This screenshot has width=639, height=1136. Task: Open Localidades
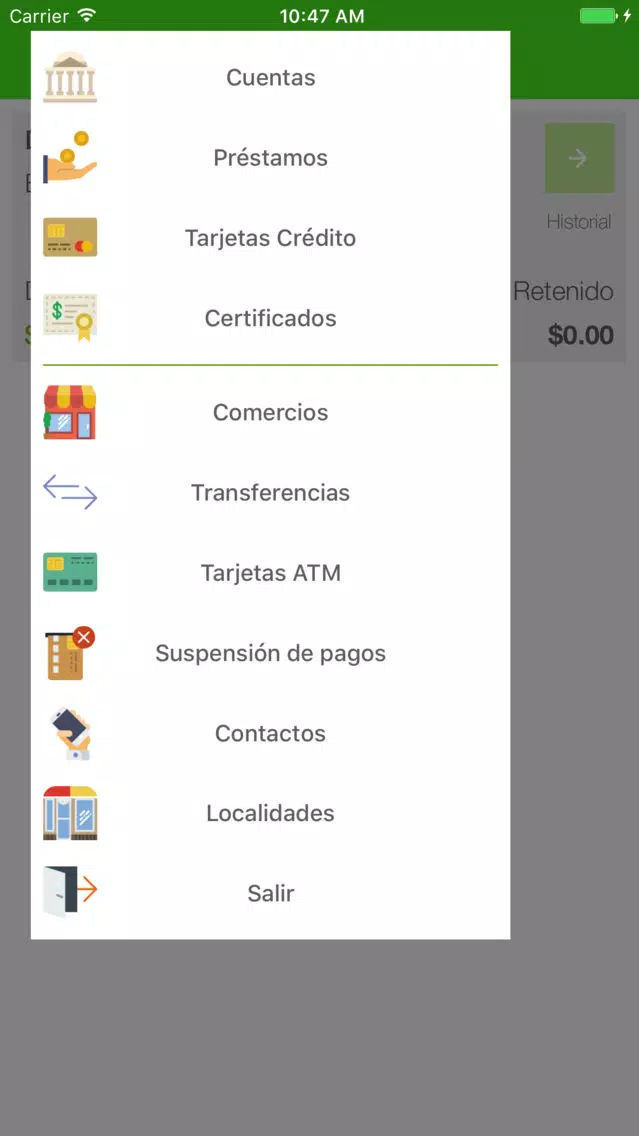point(270,813)
